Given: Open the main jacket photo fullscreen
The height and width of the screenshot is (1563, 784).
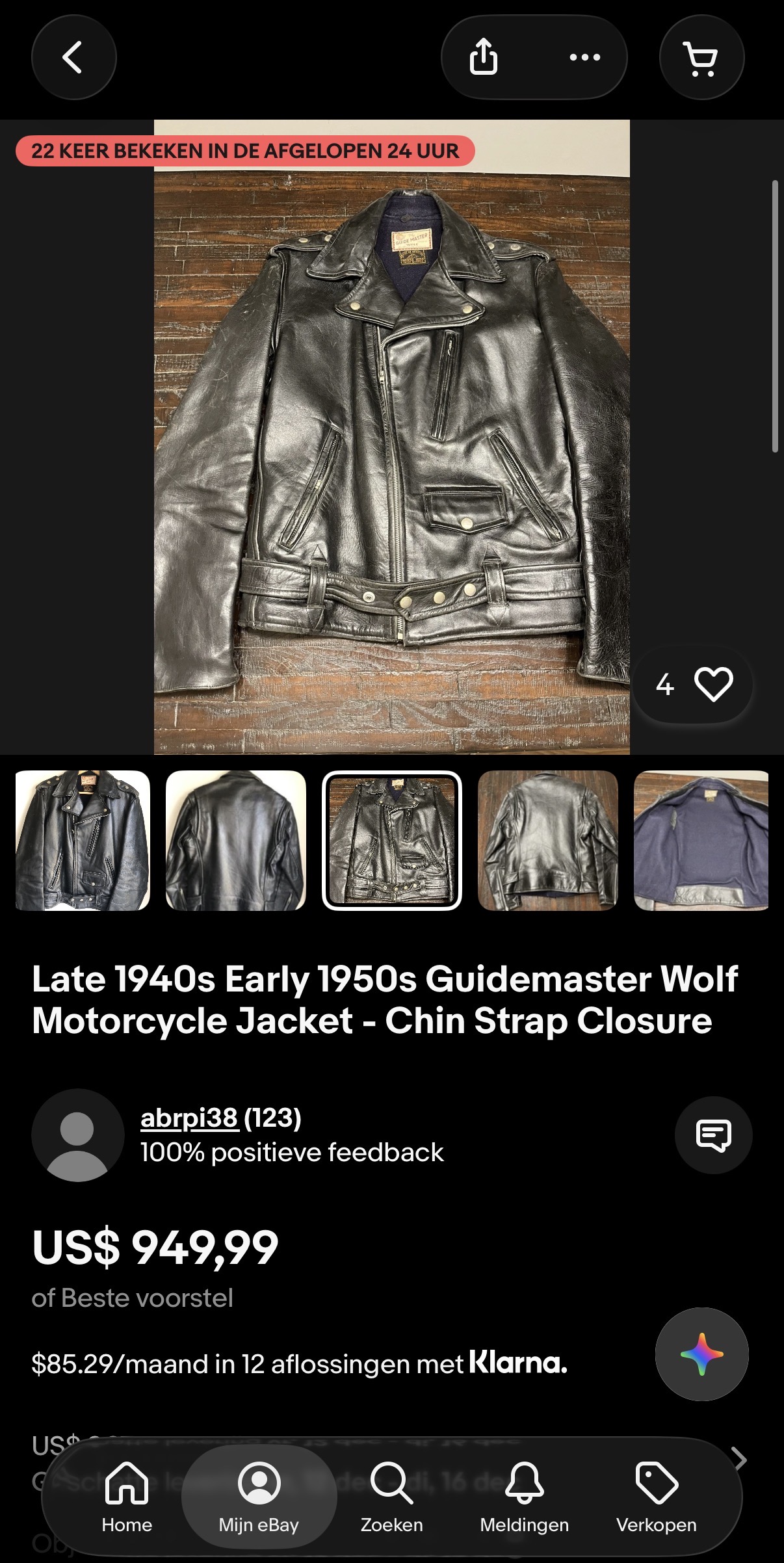Looking at the screenshot, I should [x=392, y=437].
